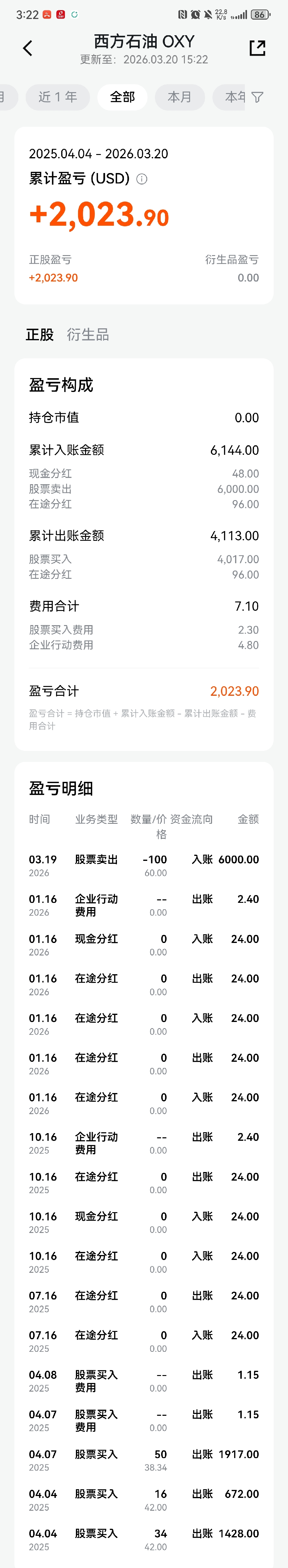The height and width of the screenshot is (1568, 288).
Task: Share the OXY profit and loss page
Action: point(258,49)
